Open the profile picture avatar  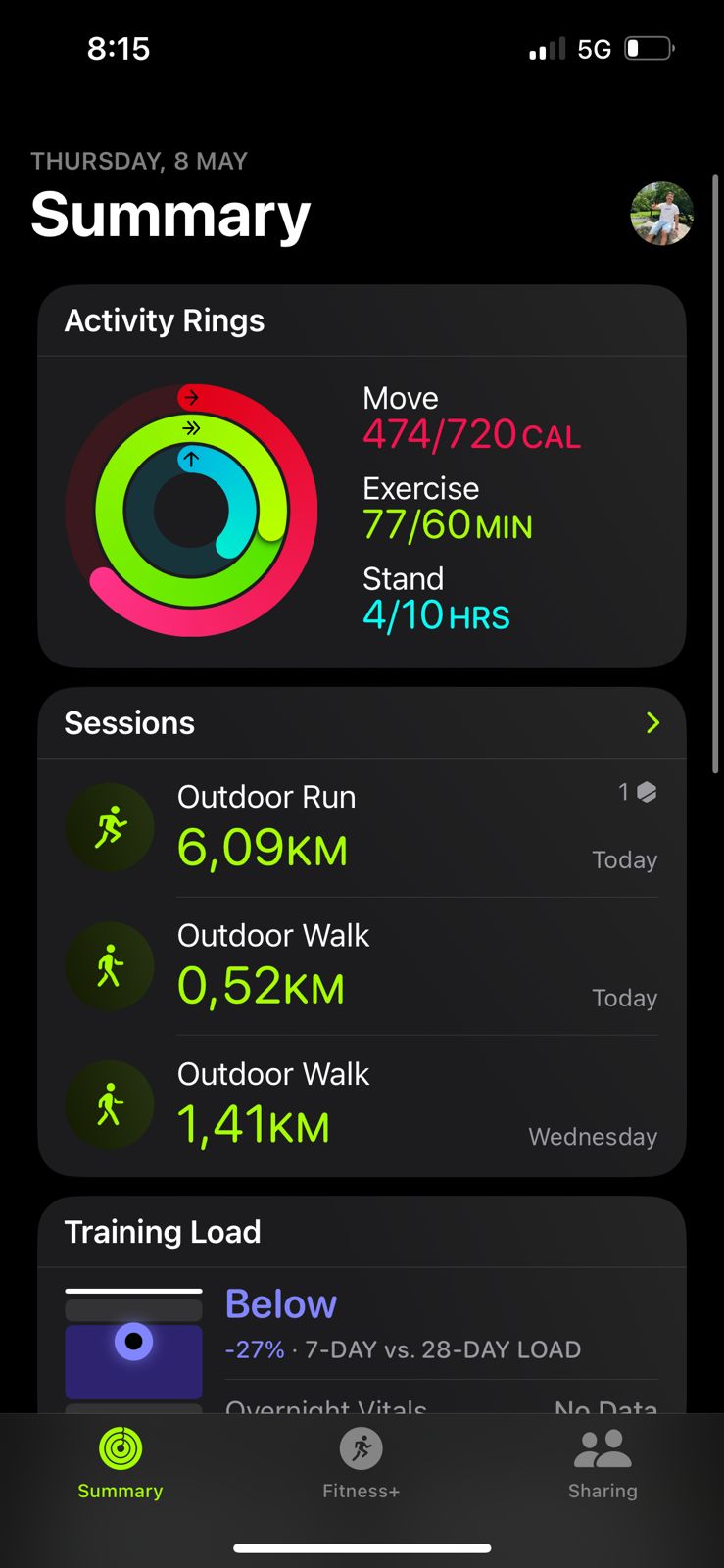(x=661, y=213)
